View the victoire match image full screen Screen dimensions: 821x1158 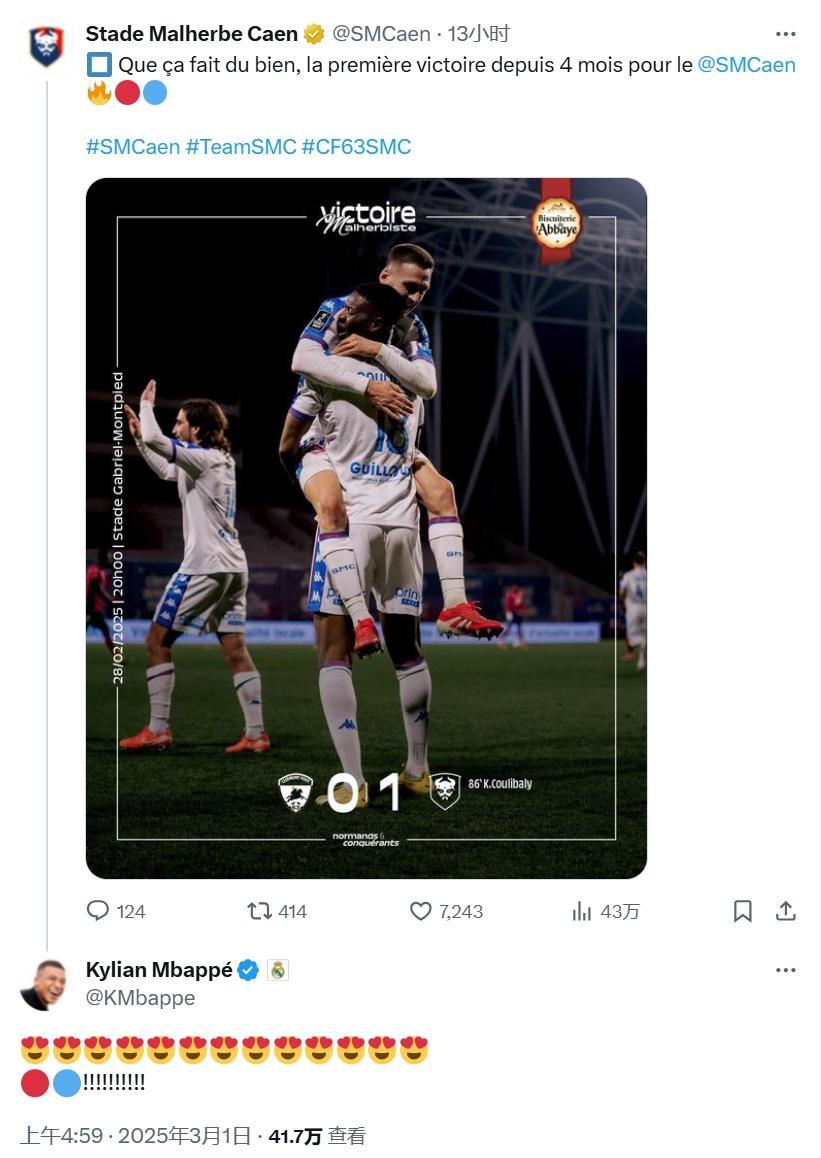366,528
